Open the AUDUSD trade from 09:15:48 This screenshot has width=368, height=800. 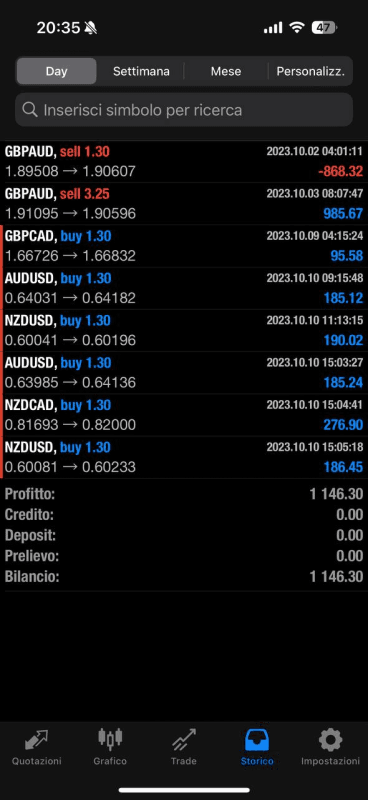[x=184, y=288]
